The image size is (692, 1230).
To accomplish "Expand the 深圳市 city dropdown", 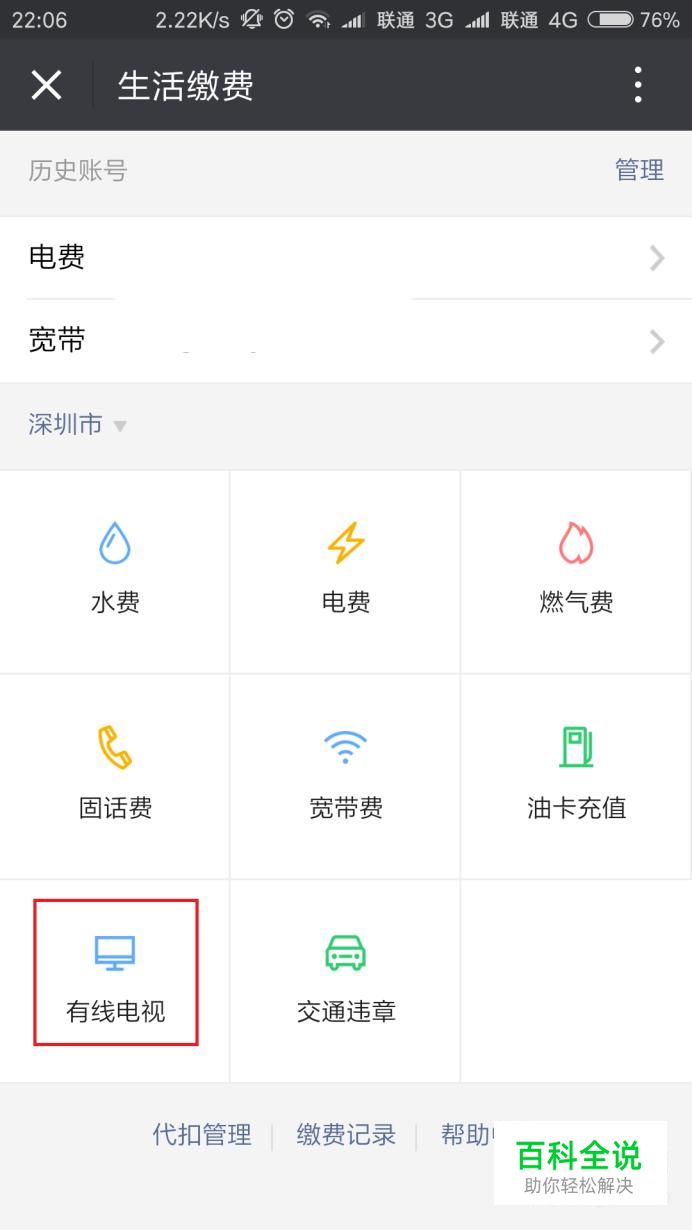I will click(x=78, y=425).
